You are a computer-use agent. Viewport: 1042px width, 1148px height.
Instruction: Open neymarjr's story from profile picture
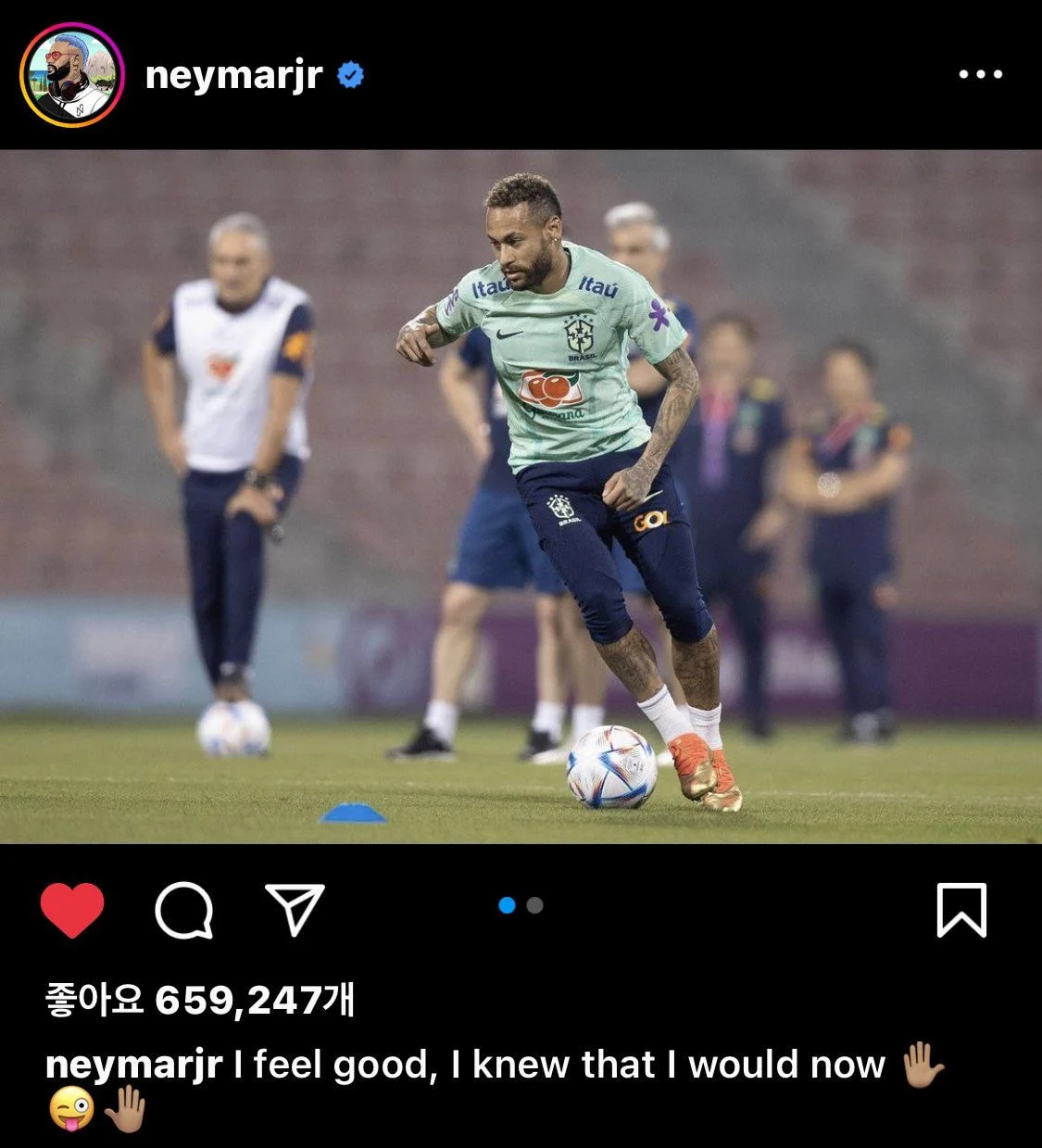[72, 75]
